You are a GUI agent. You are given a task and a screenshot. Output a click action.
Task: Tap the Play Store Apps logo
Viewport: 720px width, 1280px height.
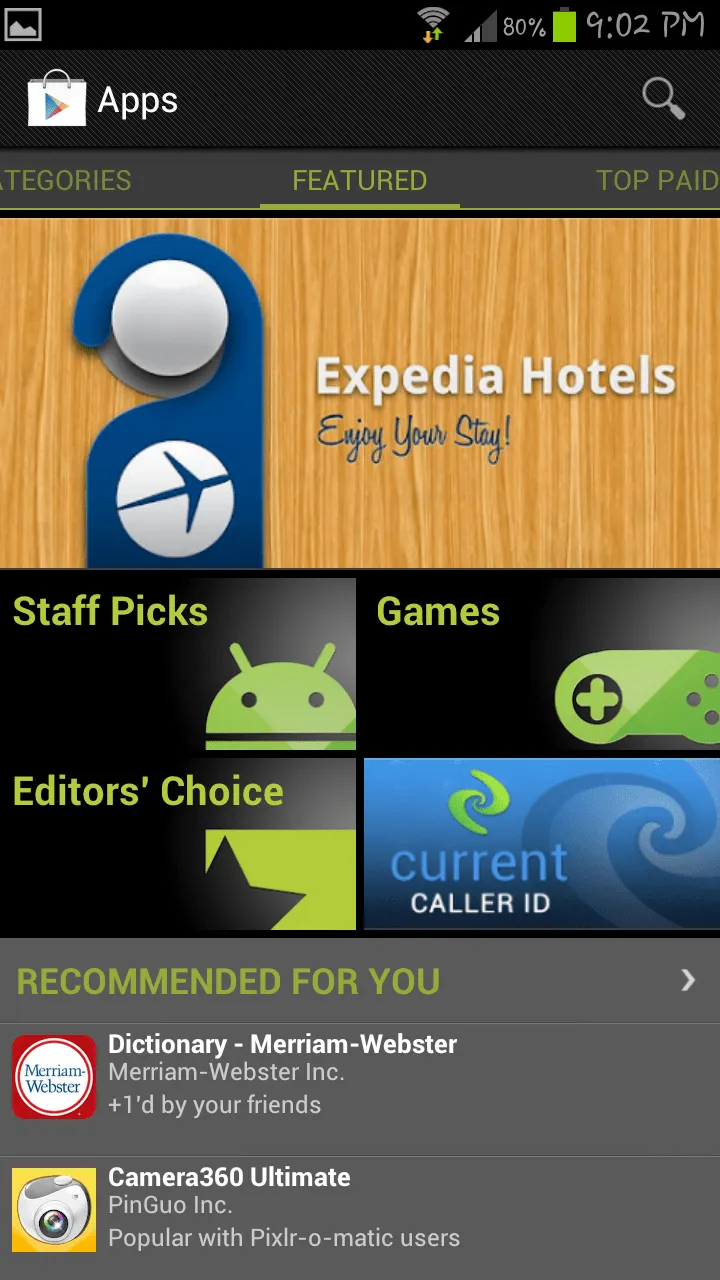56,99
